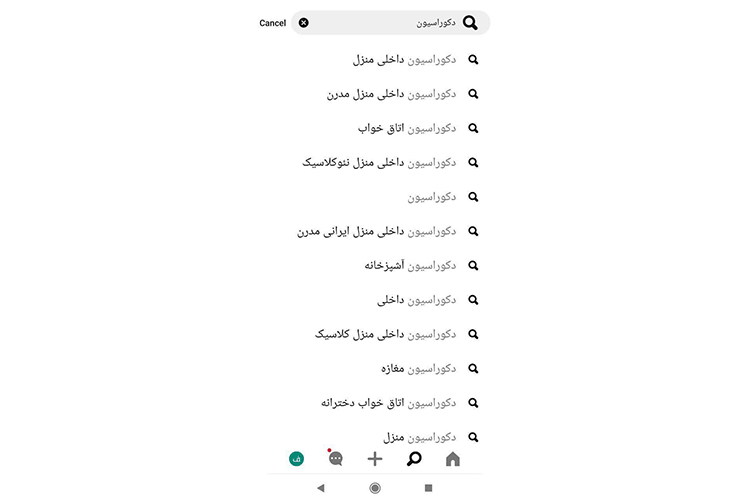Open suggestion دکوراسیون اتاق خواب دخترانه

(388, 402)
